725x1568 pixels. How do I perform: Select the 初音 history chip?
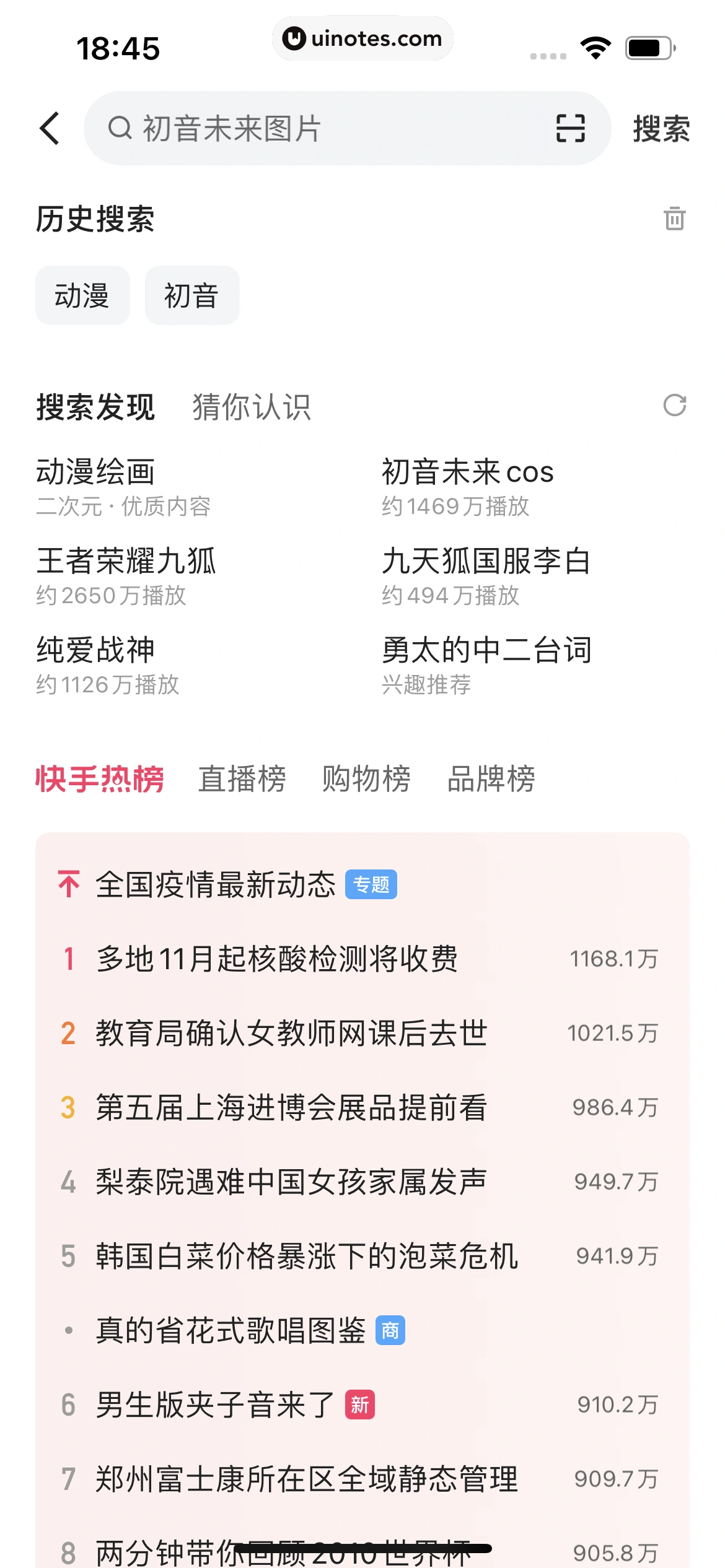(192, 295)
